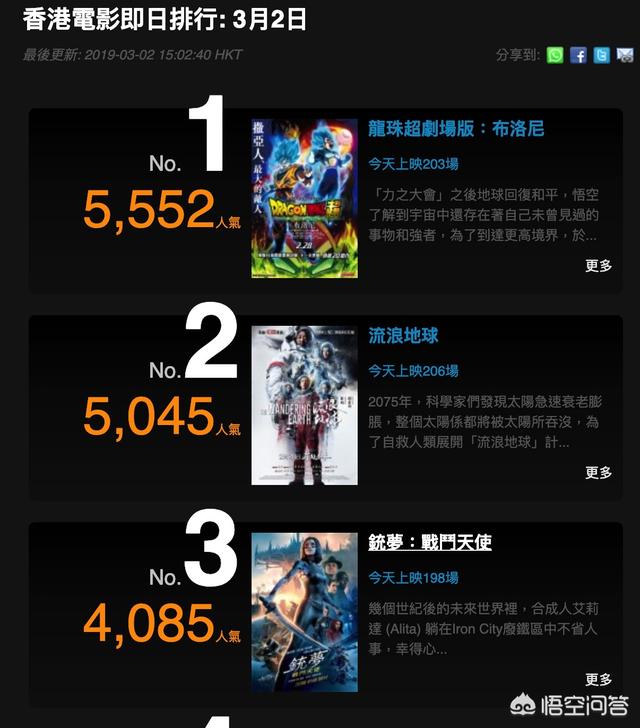Open the 銃夢:戰鬥天使 title link

[x=430, y=543]
